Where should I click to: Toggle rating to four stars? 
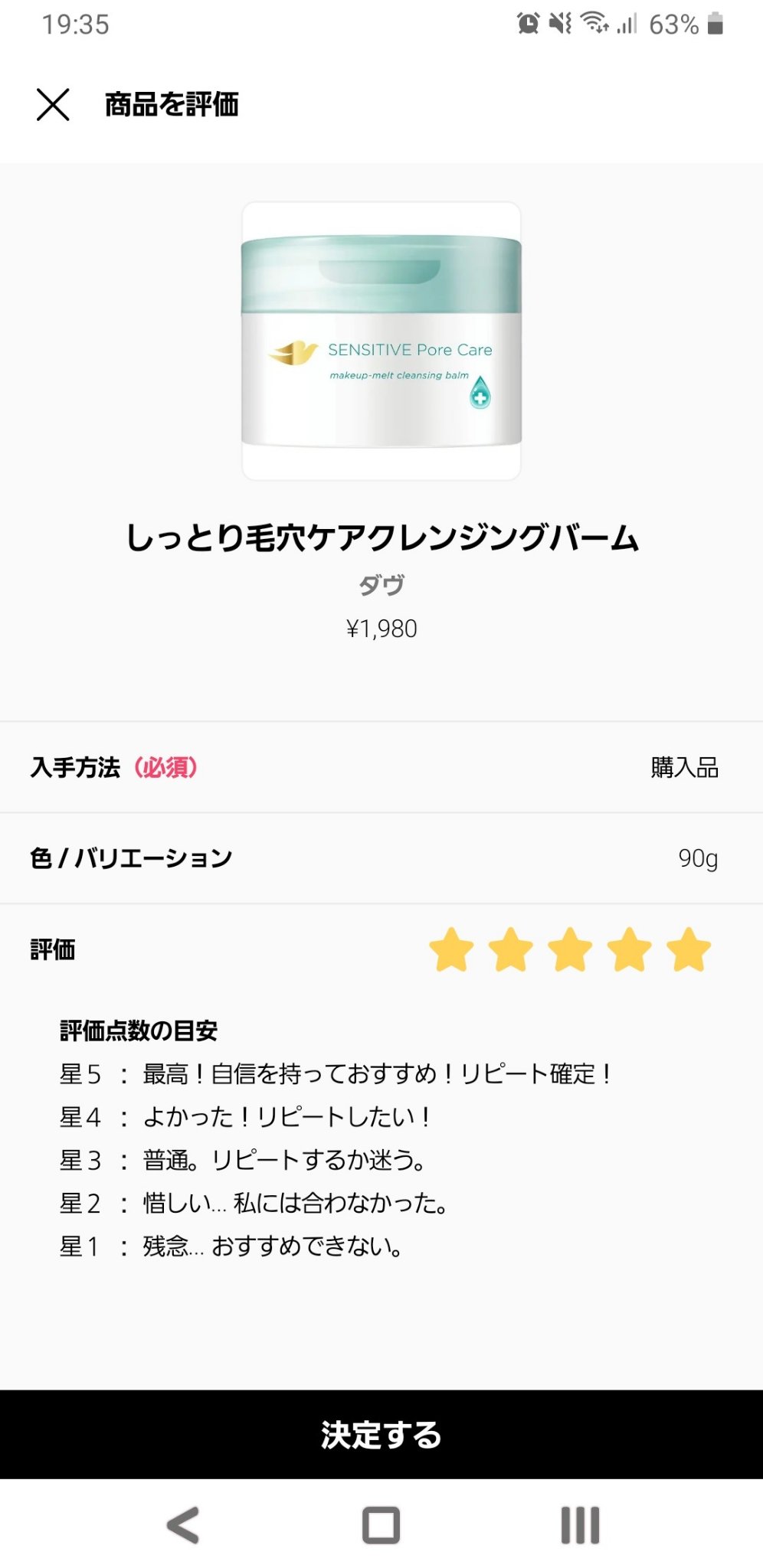point(627,949)
